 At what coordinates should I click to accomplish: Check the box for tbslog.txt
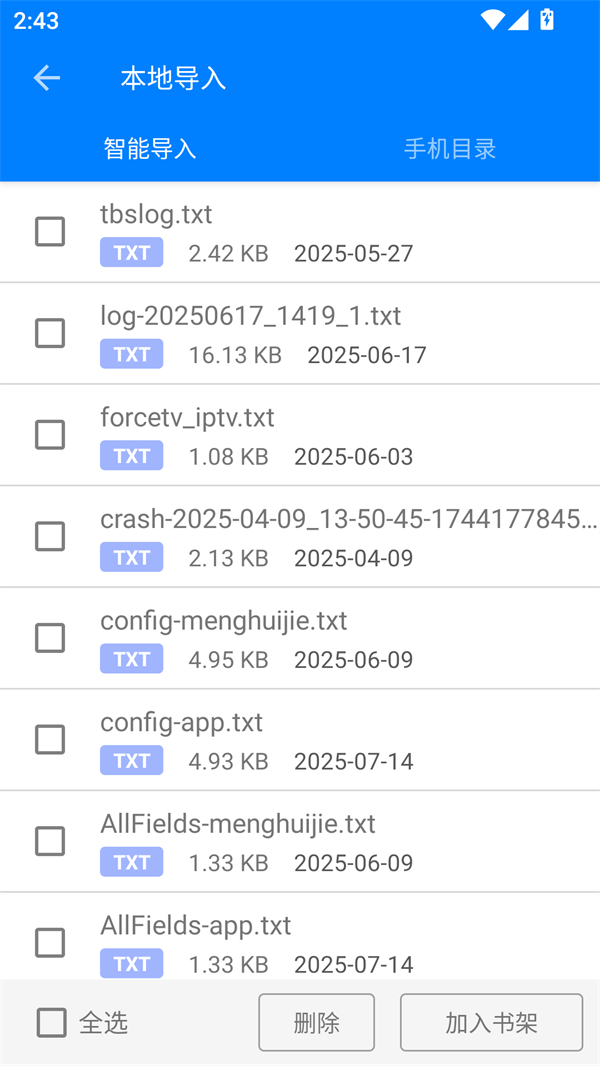click(50, 232)
